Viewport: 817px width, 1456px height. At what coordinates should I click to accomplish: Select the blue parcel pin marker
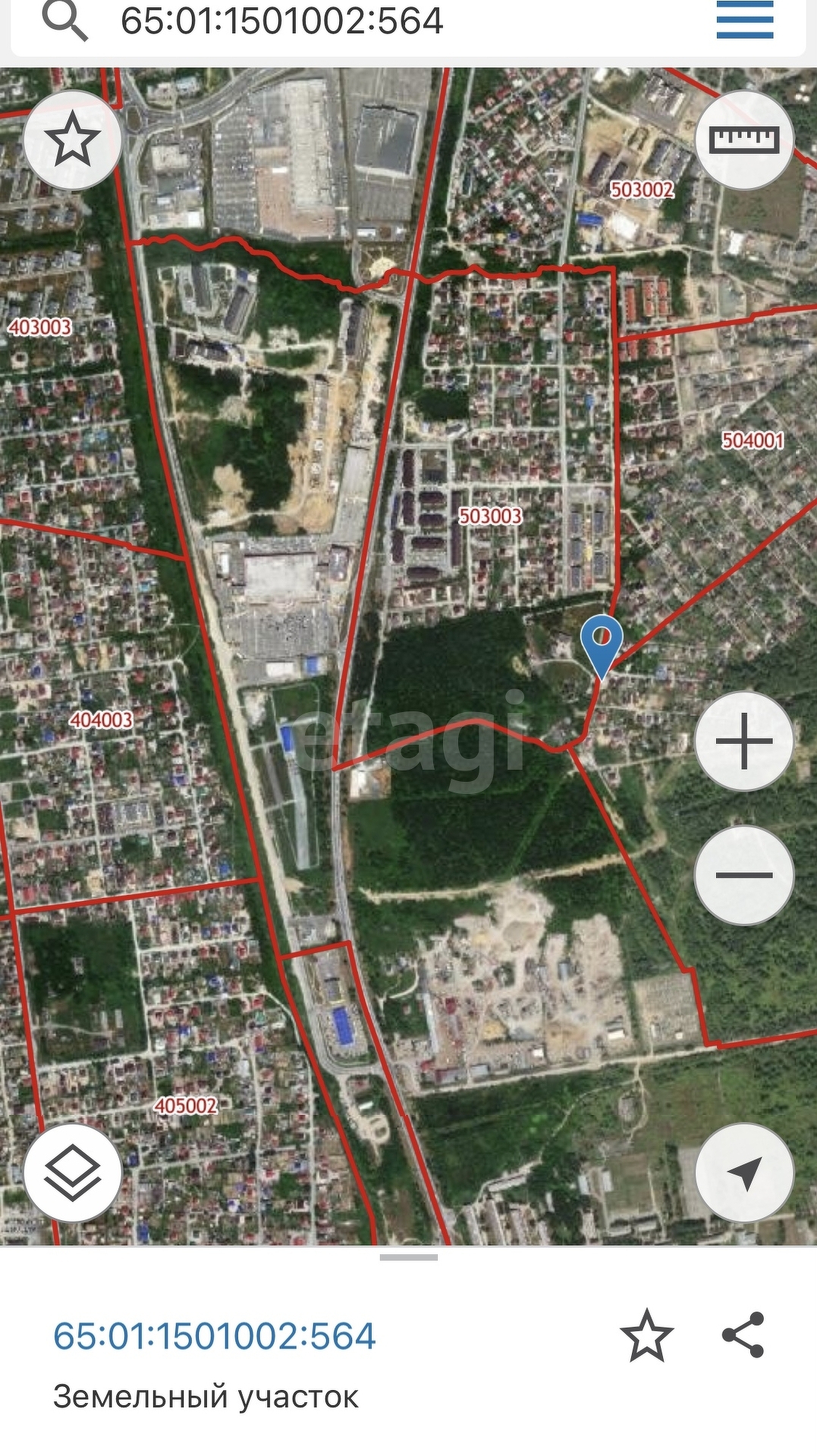(x=602, y=643)
